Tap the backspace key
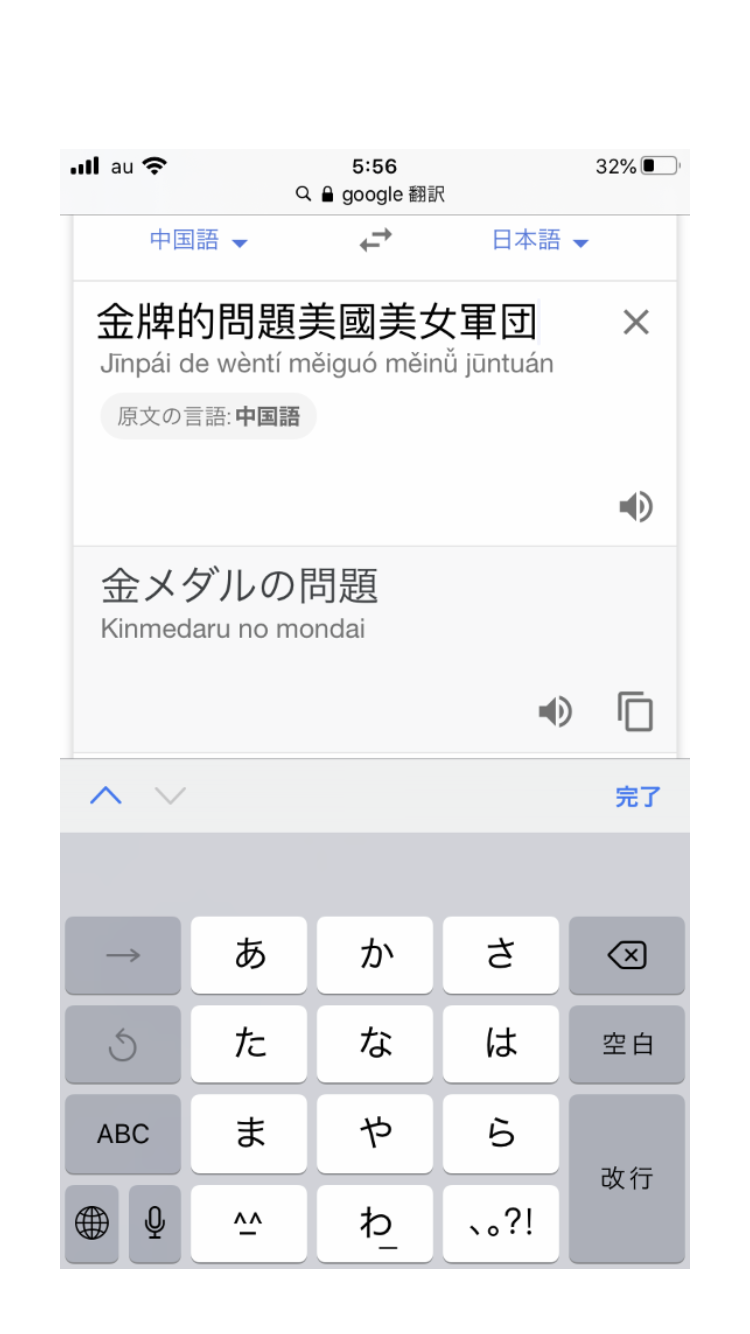750x1334 pixels. click(626, 956)
